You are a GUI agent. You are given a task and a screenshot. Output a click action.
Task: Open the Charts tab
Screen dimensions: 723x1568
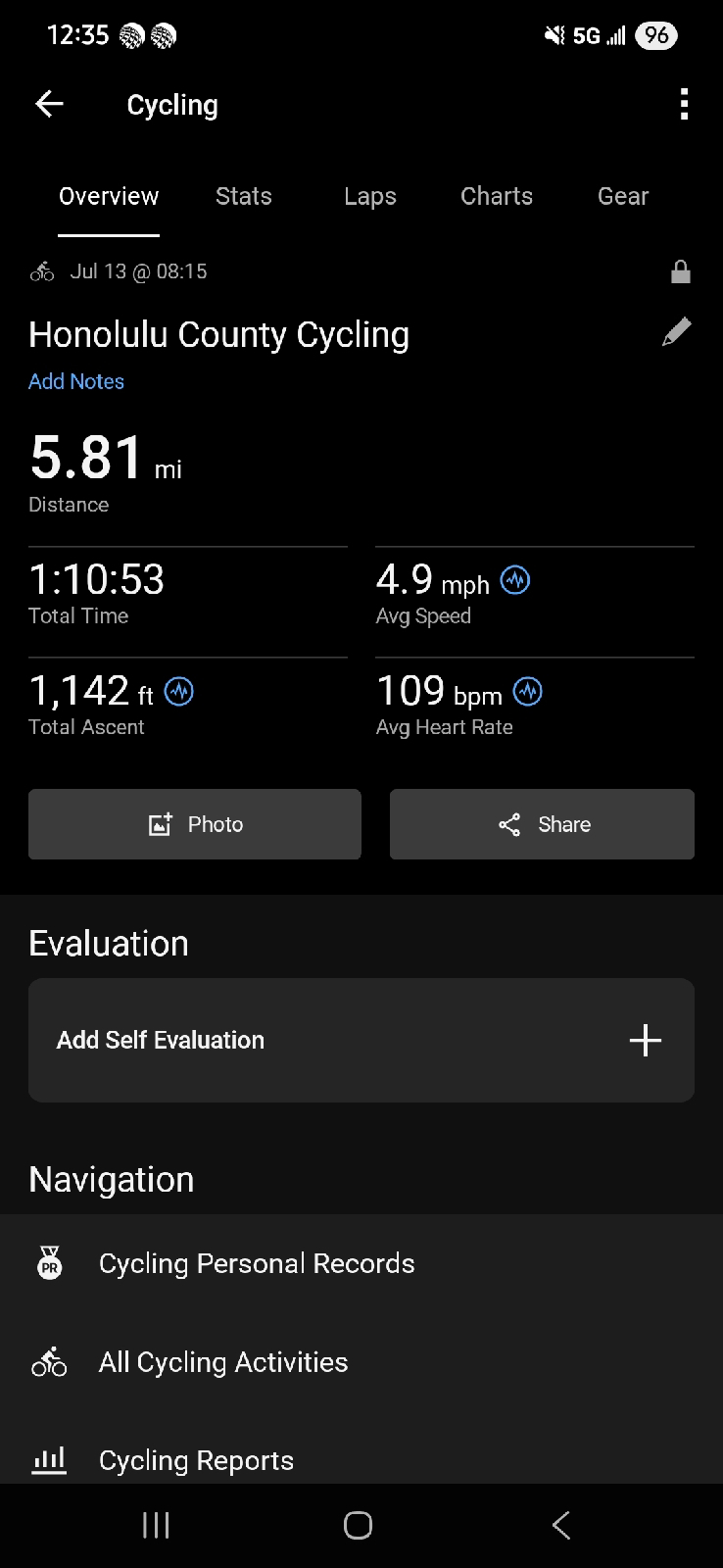pyautogui.click(x=497, y=196)
